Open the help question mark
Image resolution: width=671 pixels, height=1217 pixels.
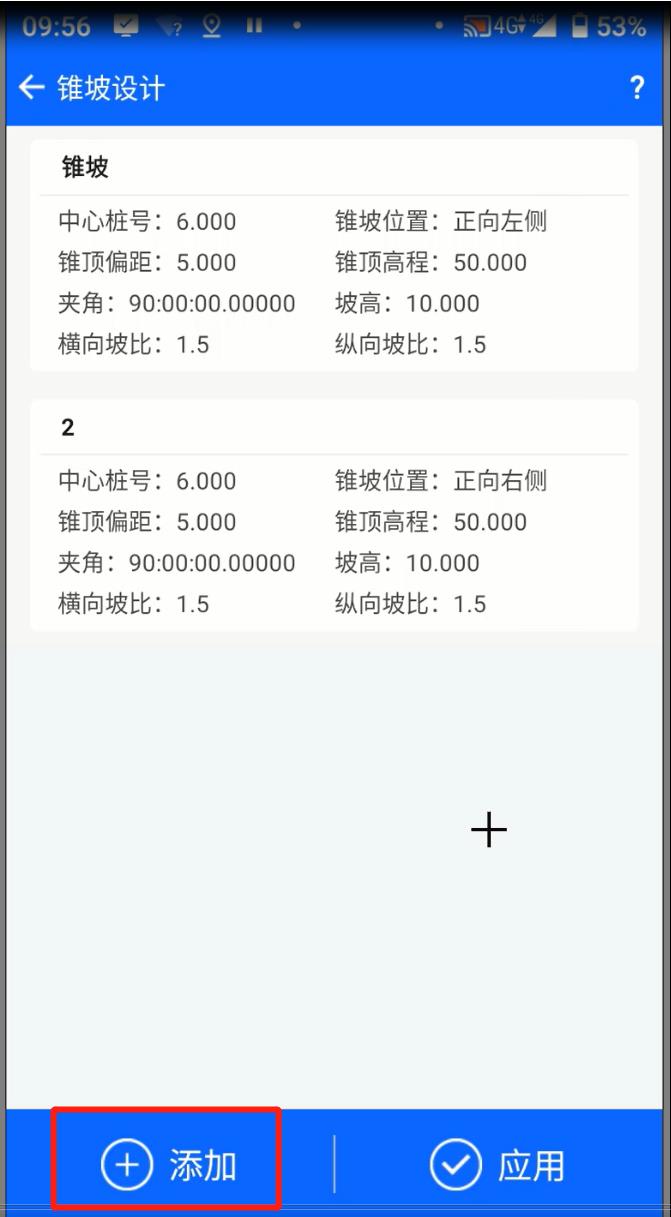[x=637, y=88]
